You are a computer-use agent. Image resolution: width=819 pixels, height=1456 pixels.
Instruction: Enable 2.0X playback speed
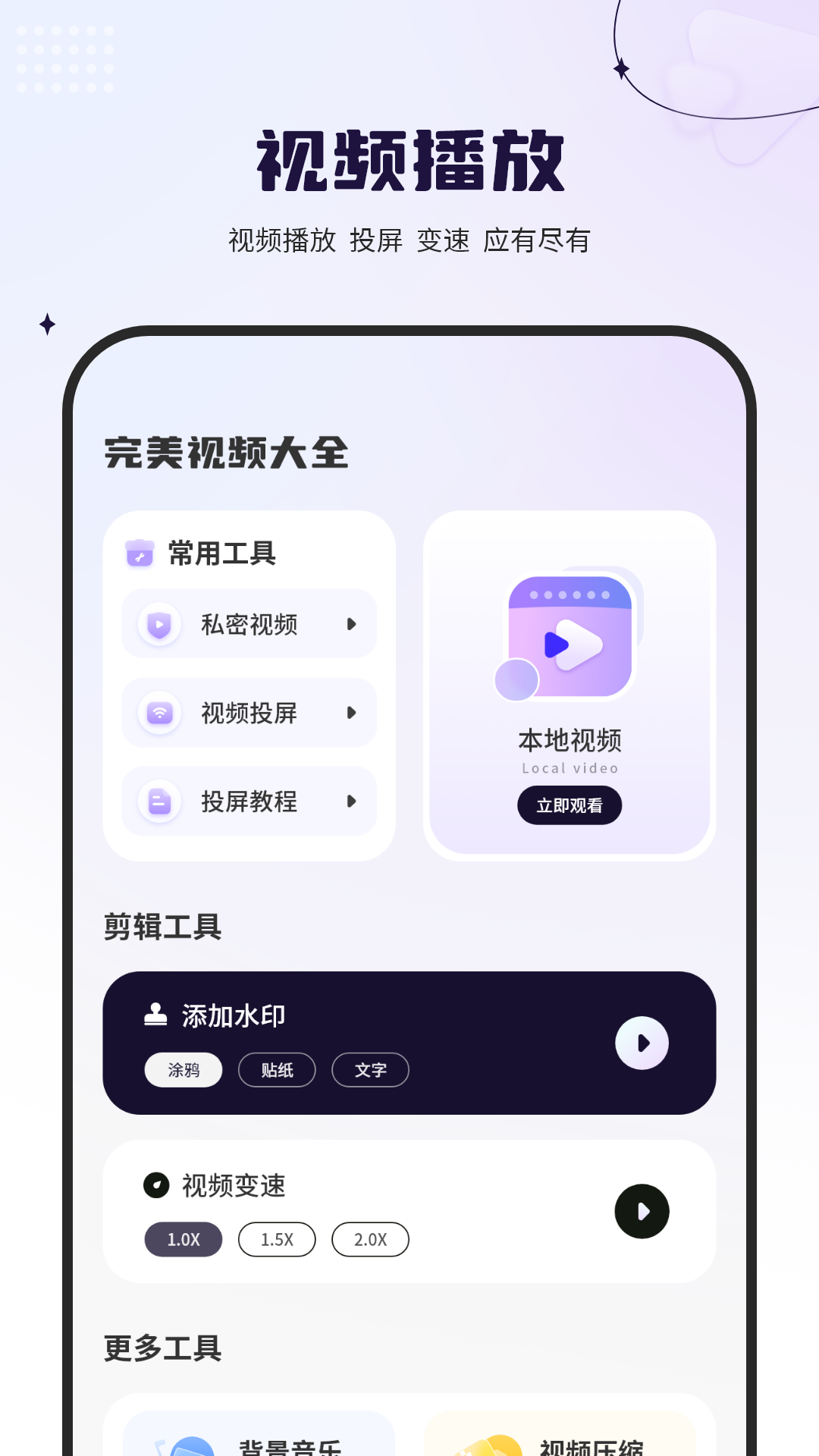tap(370, 1239)
